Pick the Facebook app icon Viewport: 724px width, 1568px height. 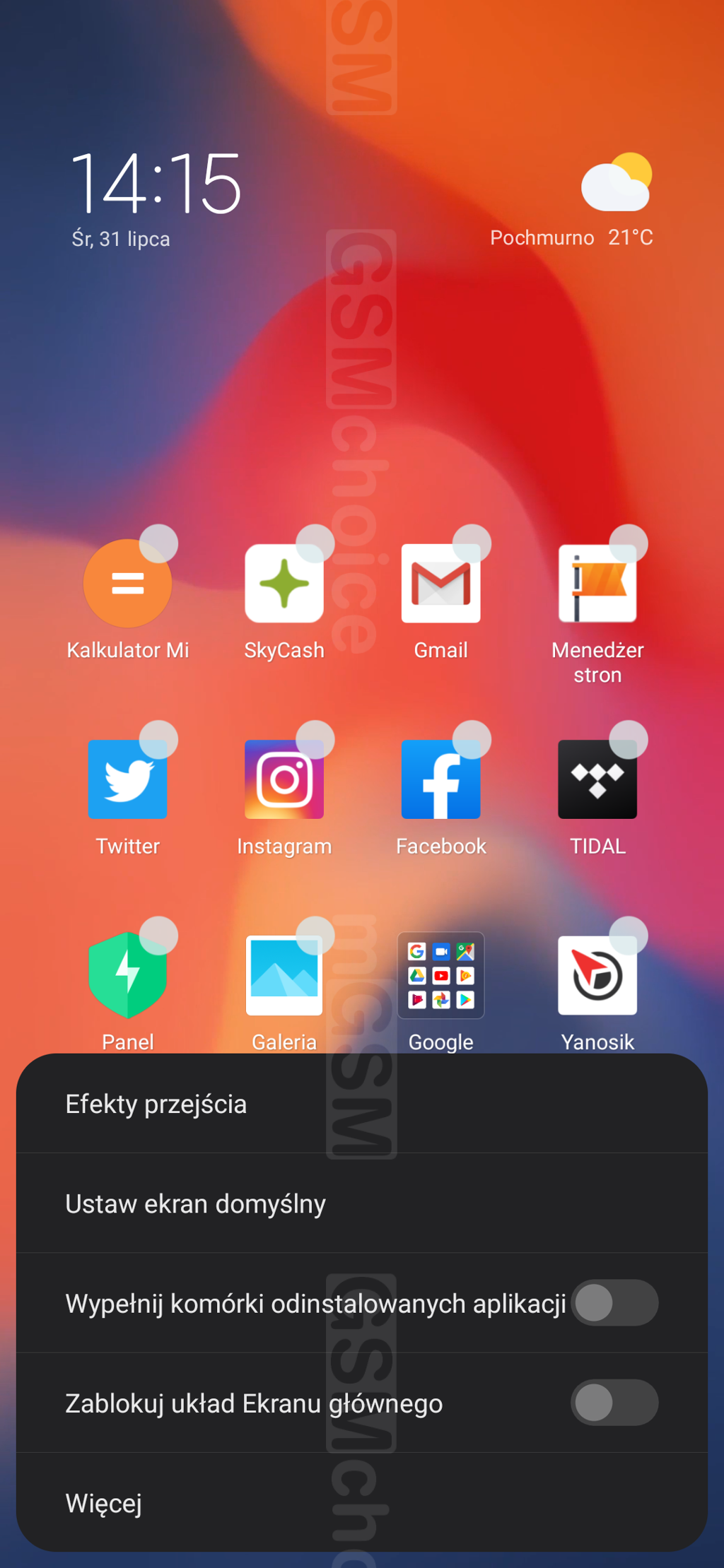tap(440, 779)
